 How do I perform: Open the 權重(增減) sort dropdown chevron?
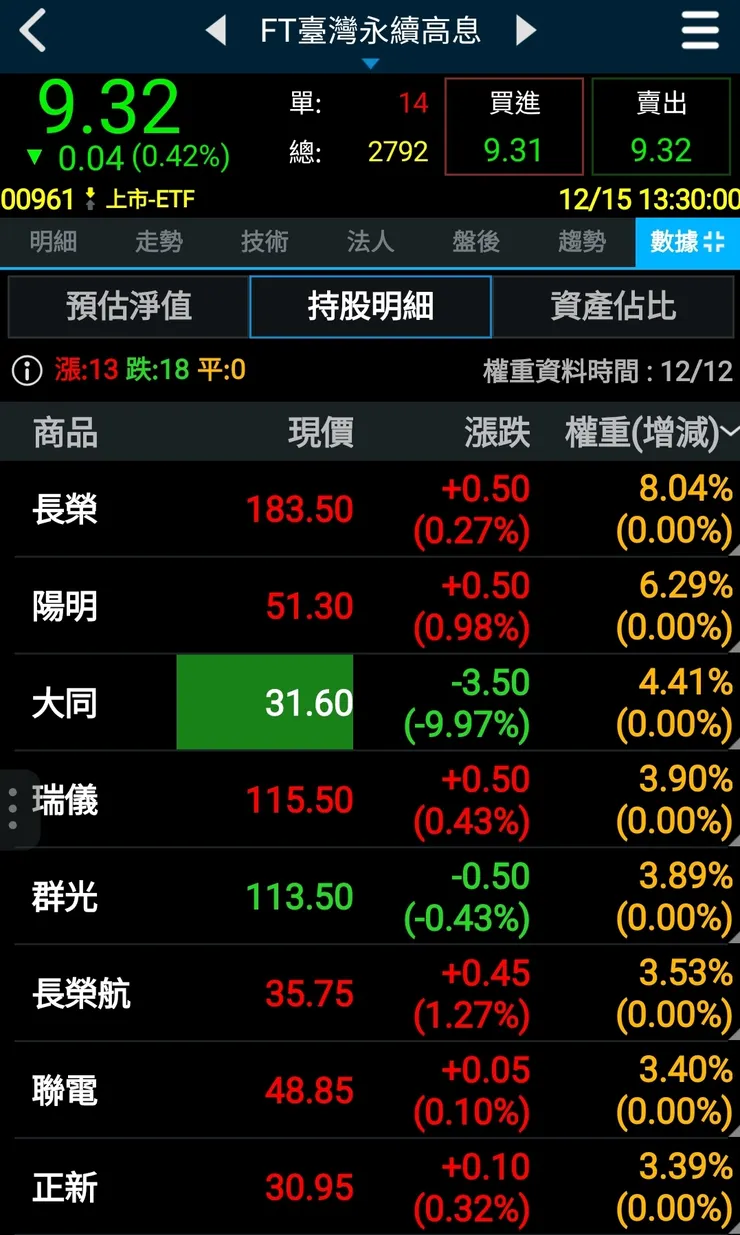(729, 432)
